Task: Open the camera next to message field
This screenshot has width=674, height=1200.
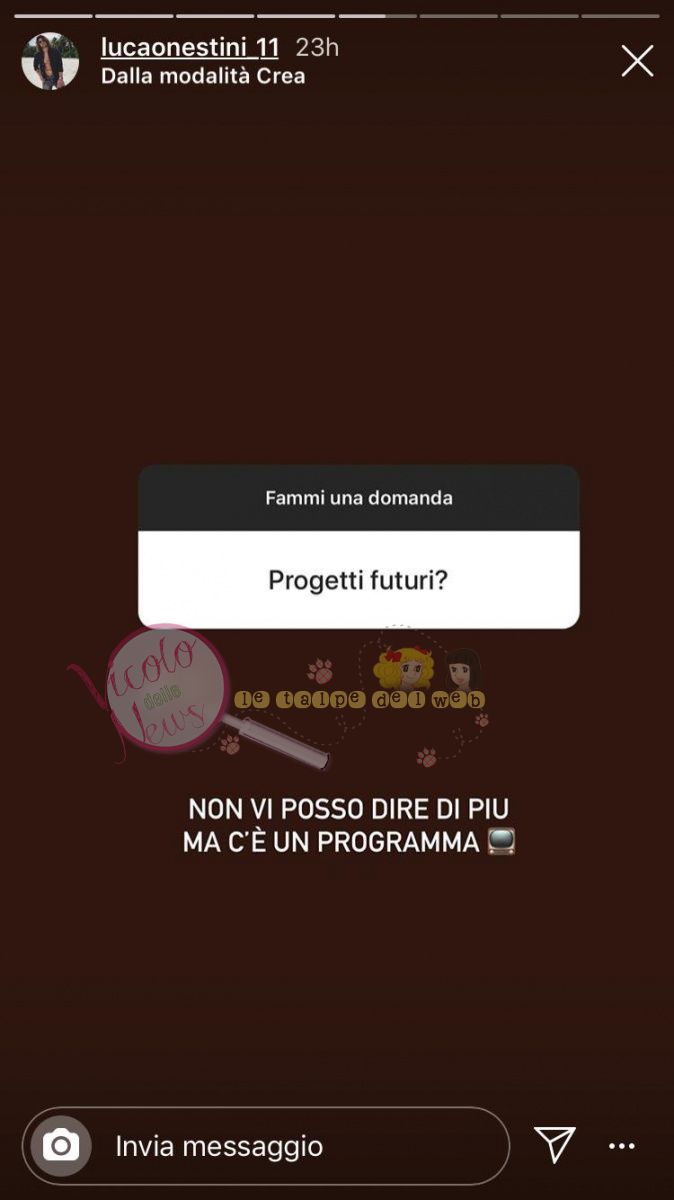Action: click(x=61, y=1145)
